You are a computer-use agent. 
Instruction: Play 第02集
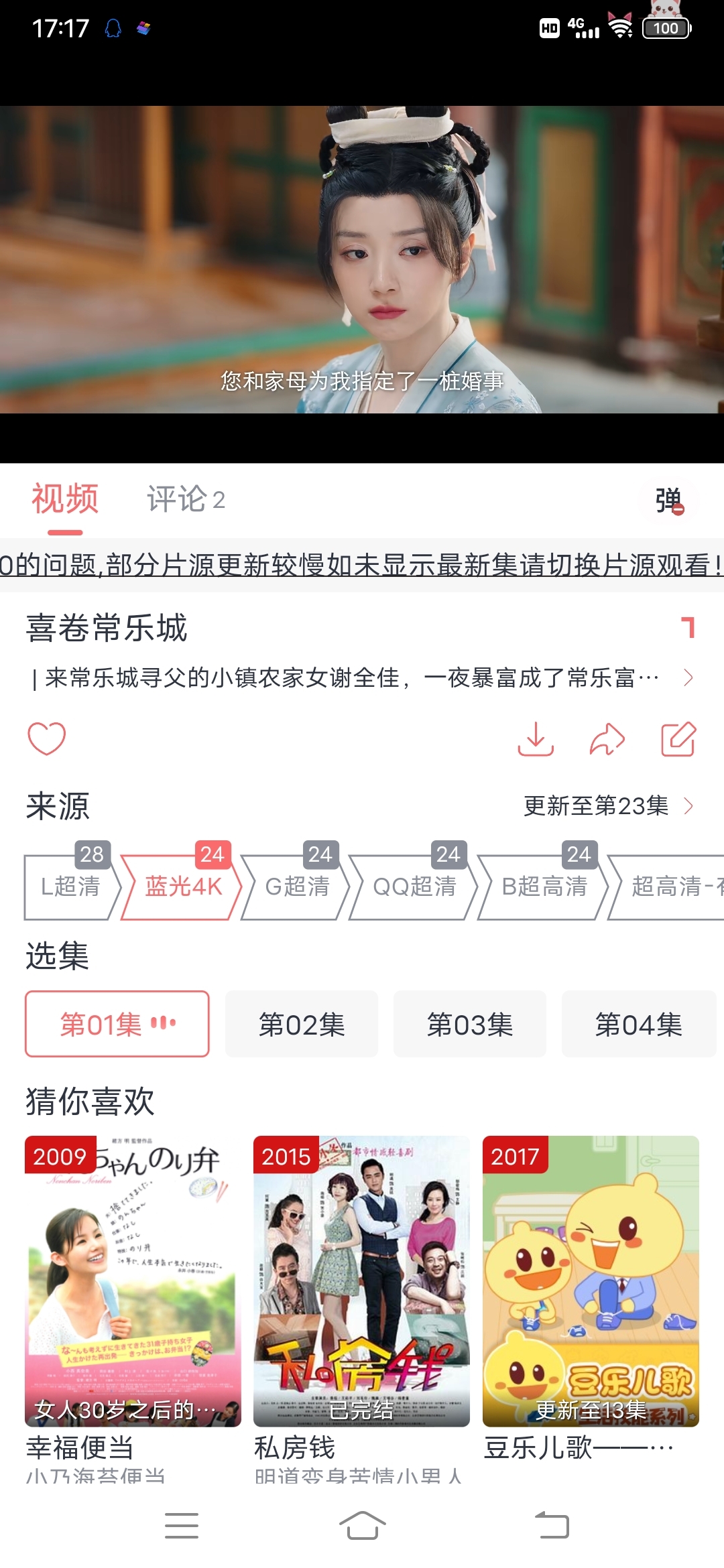point(302,1024)
